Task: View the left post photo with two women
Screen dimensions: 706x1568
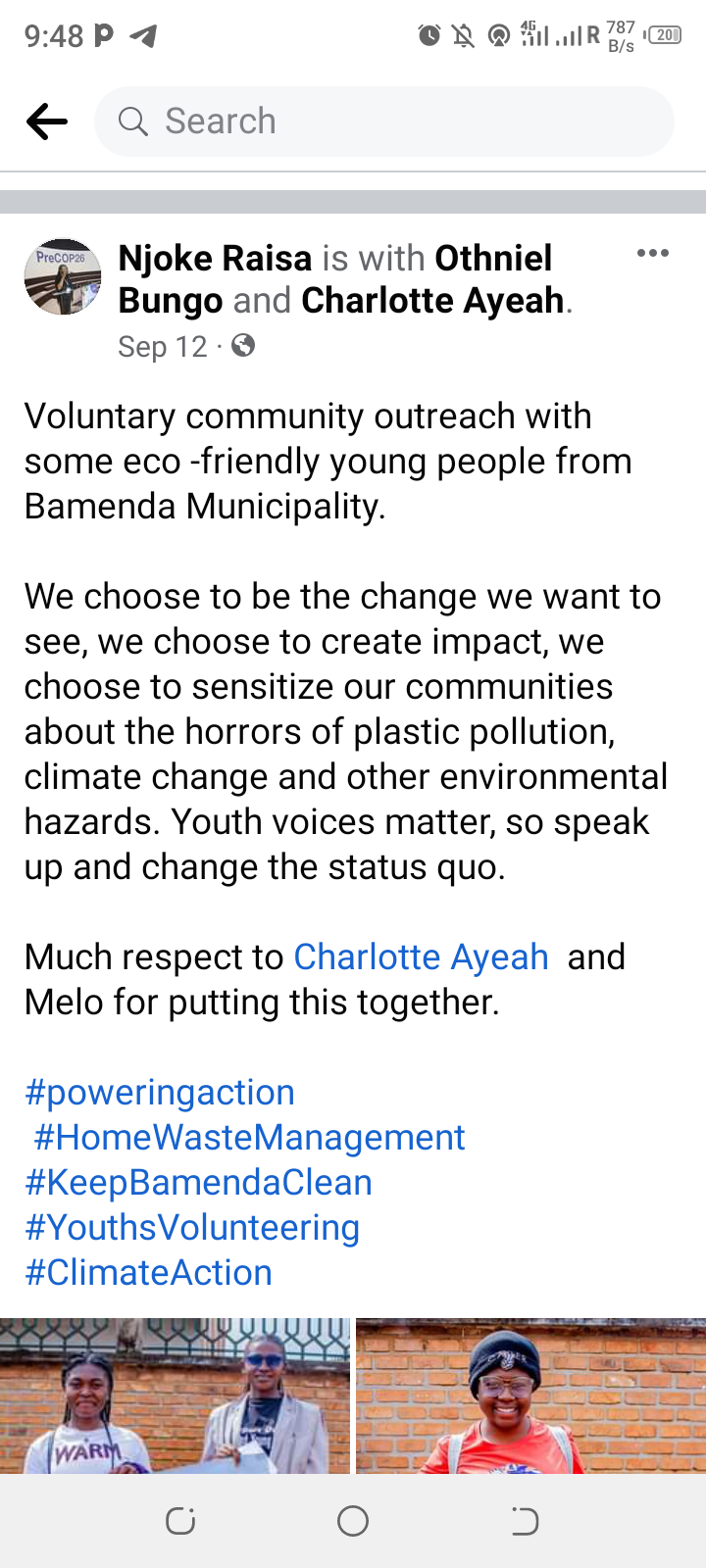Action: coord(175,1396)
